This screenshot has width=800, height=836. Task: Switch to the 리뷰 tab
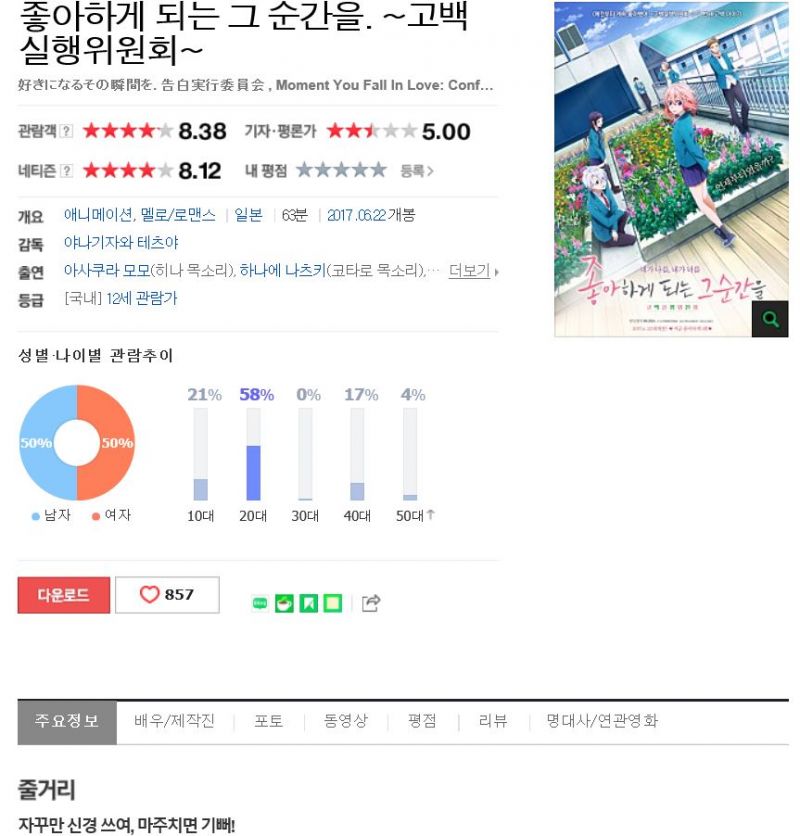coord(493,721)
